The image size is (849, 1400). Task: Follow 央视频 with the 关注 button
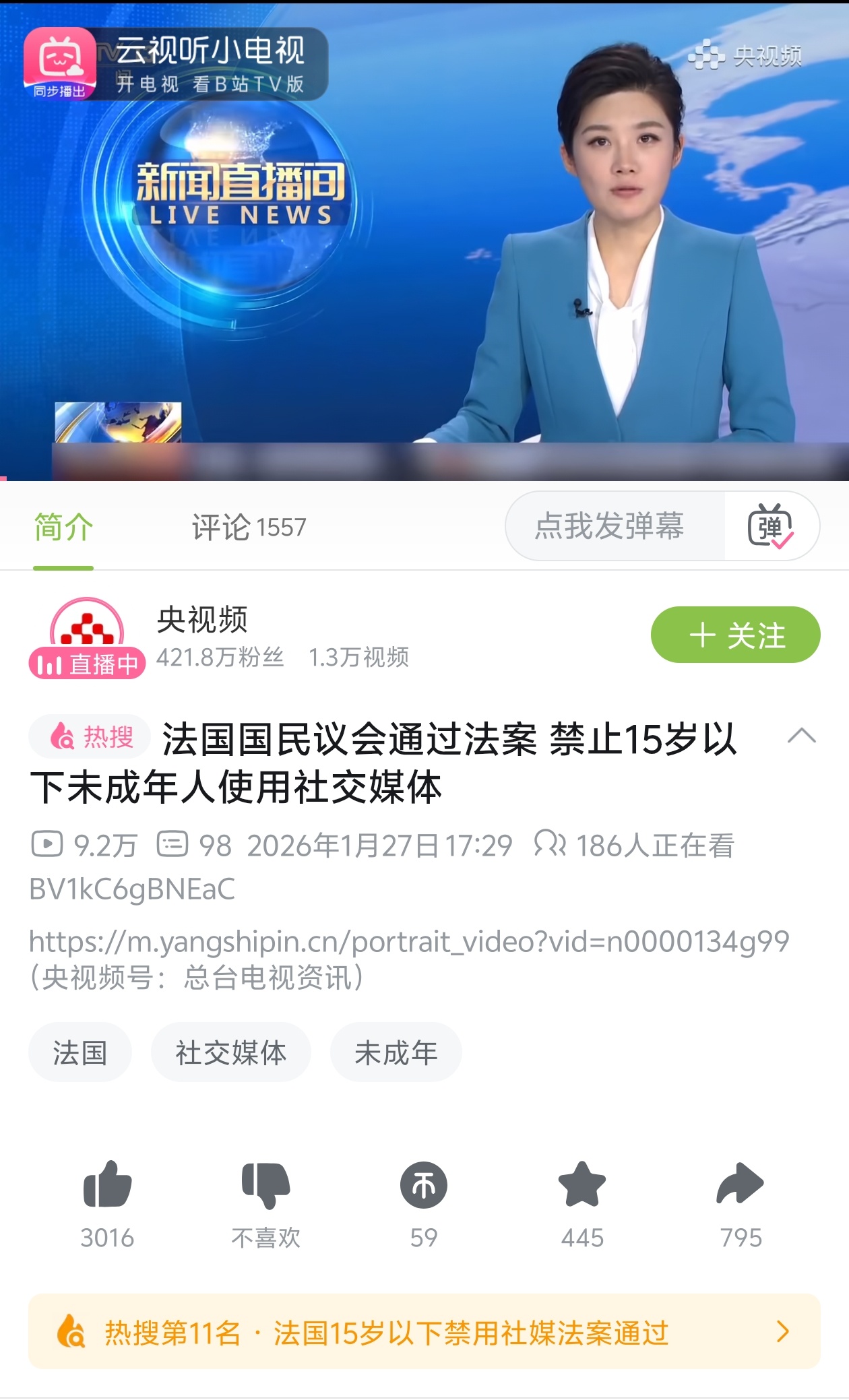click(x=735, y=635)
